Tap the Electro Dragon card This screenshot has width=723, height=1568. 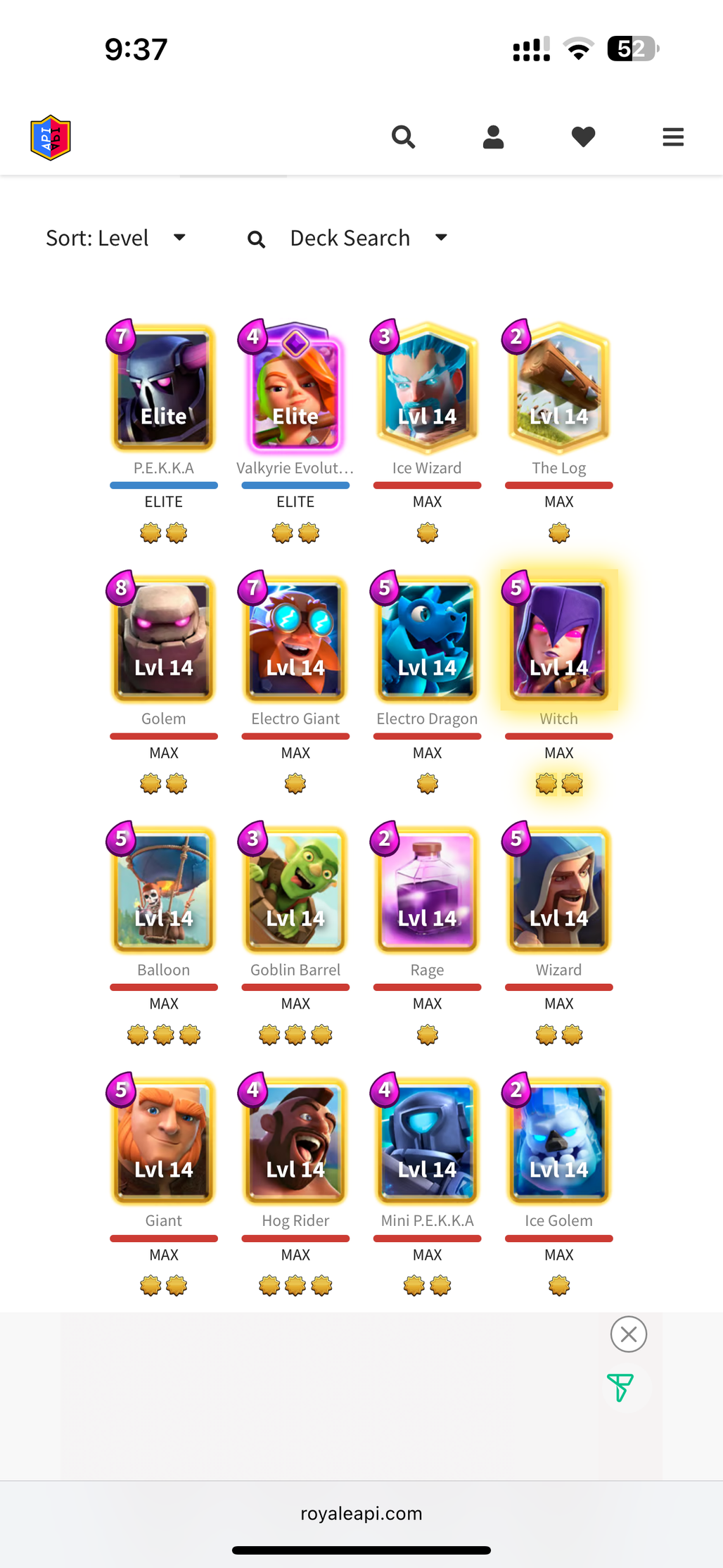tap(427, 640)
